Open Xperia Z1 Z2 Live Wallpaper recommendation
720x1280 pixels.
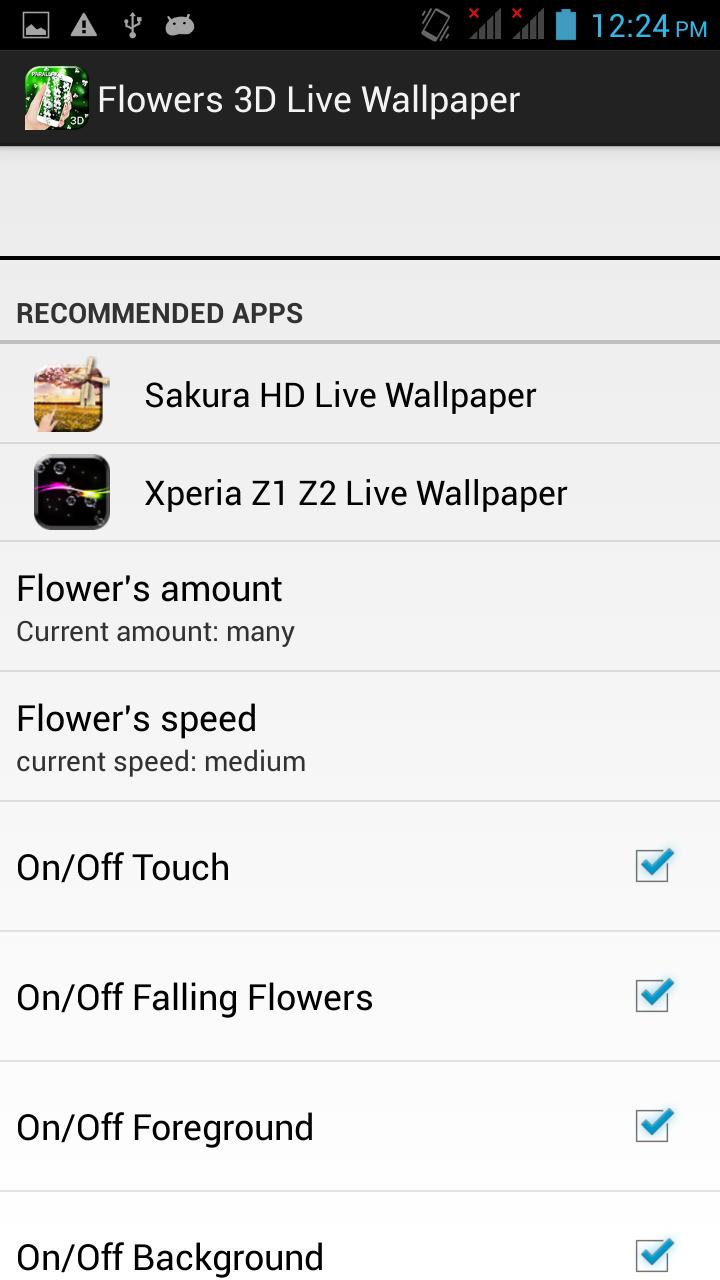point(360,492)
